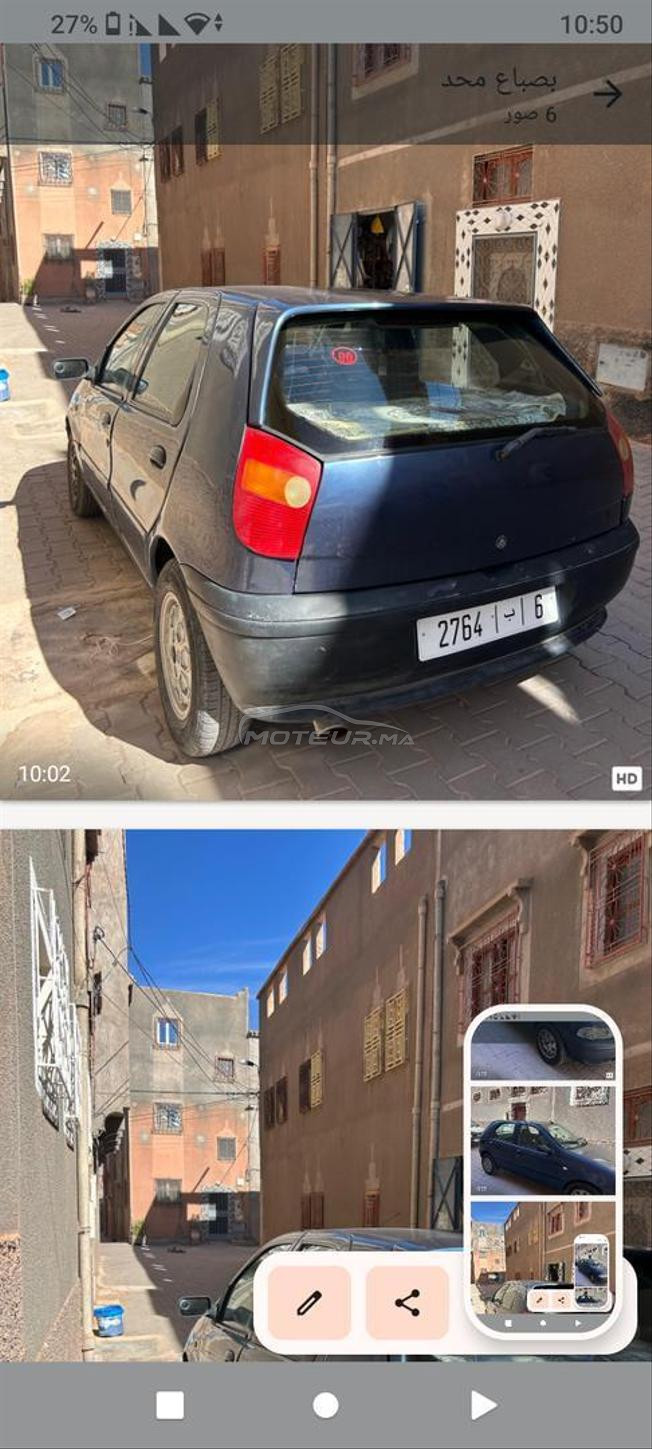Open the photo of the street with buildings
The image size is (652, 1449).
tap(326, 1096)
